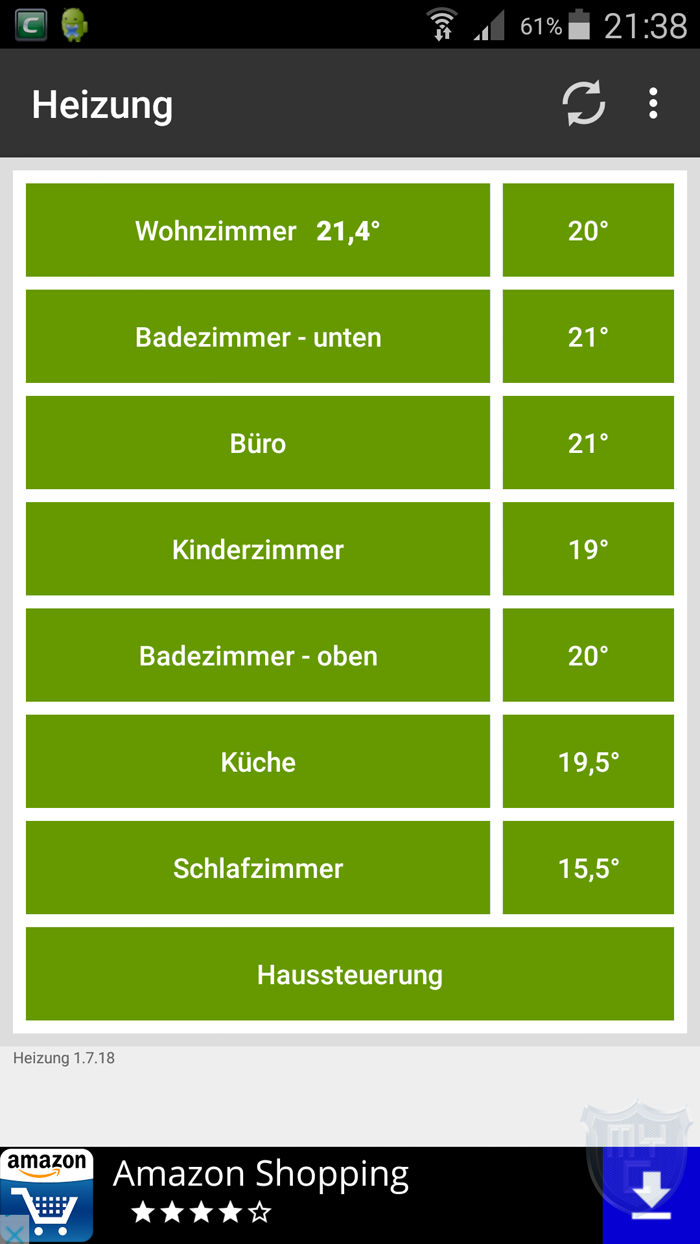700x1244 pixels.
Task: Tap the 20° setpoint for Wohnzimmer
Action: [x=588, y=230]
